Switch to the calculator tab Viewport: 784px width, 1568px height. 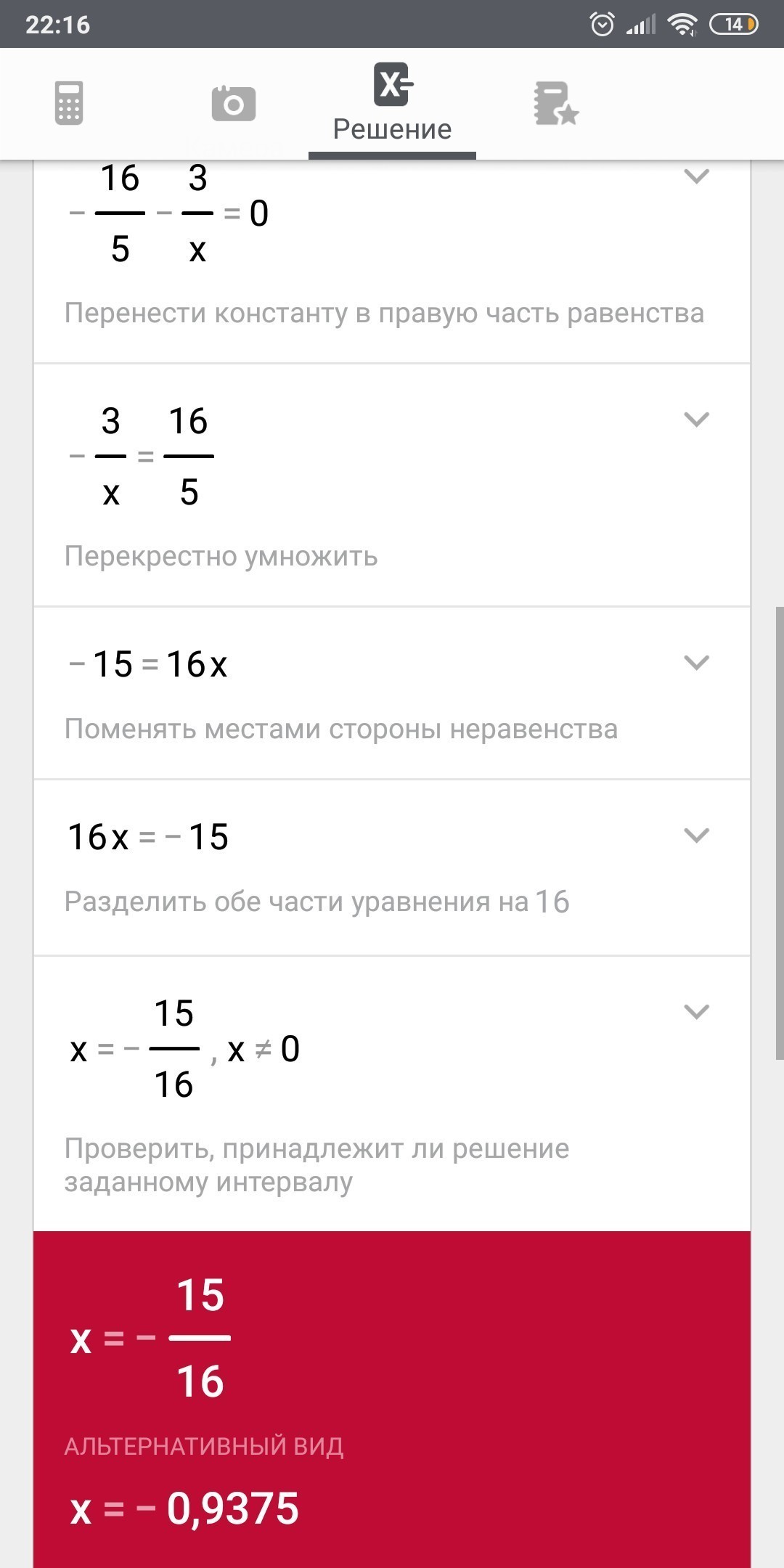(x=69, y=103)
